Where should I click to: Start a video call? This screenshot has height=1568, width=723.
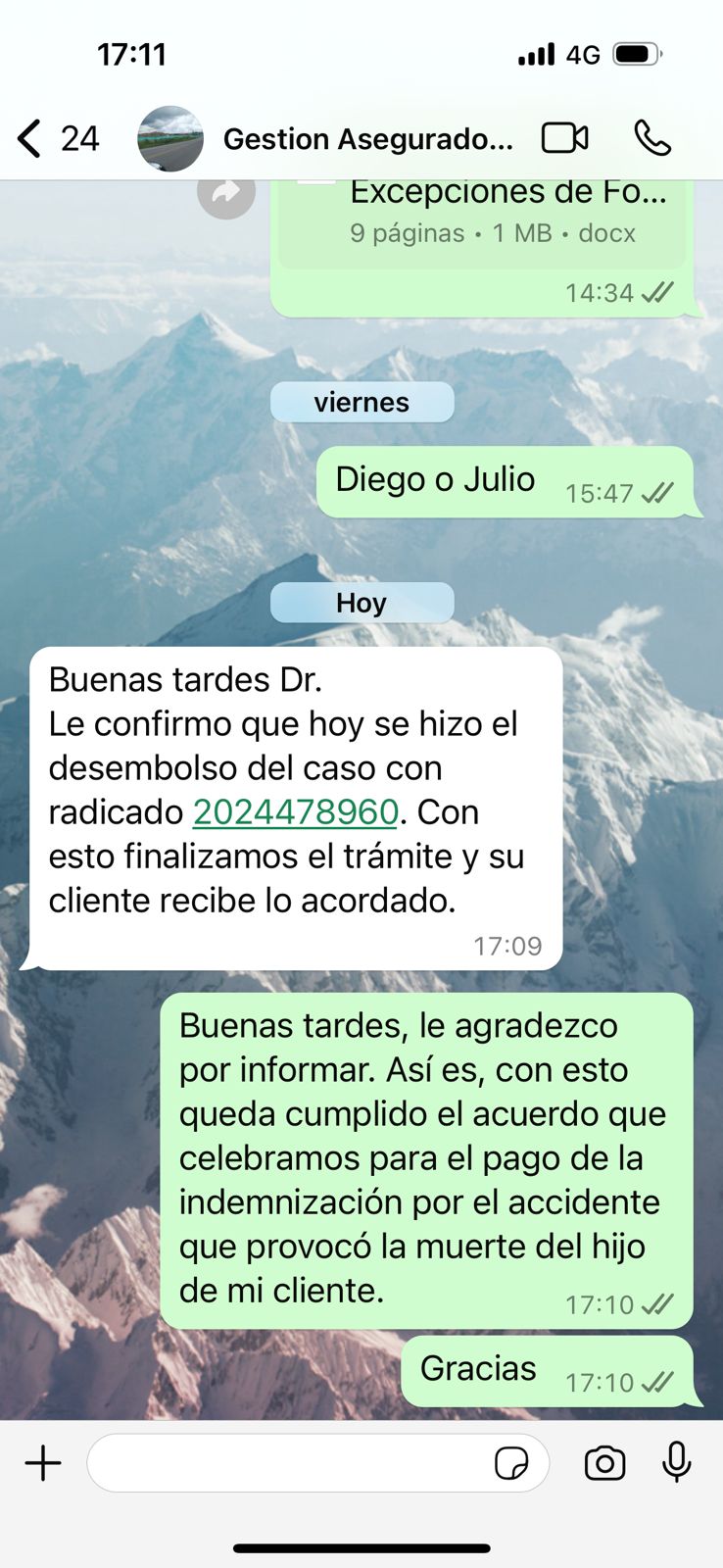[x=564, y=138]
